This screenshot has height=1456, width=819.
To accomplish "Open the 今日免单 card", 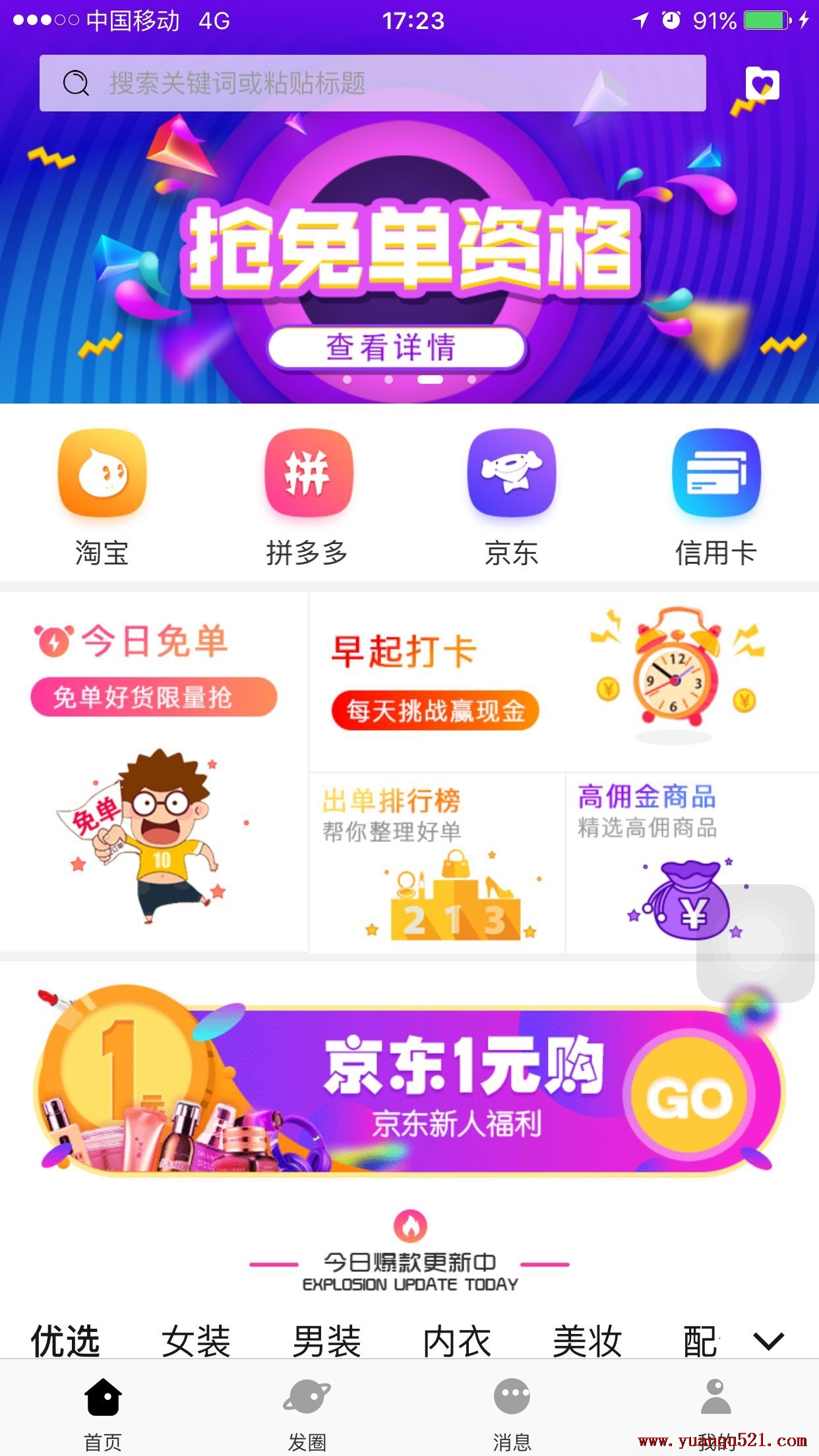I will tap(154, 772).
